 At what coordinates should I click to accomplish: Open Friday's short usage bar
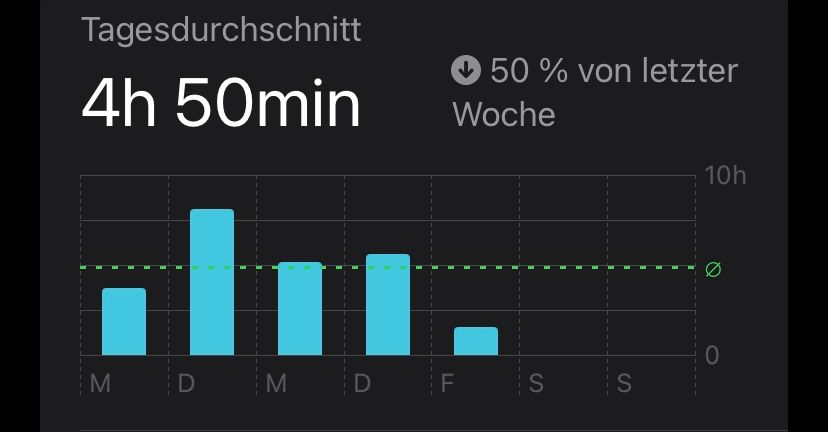click(x=476, y=341)
